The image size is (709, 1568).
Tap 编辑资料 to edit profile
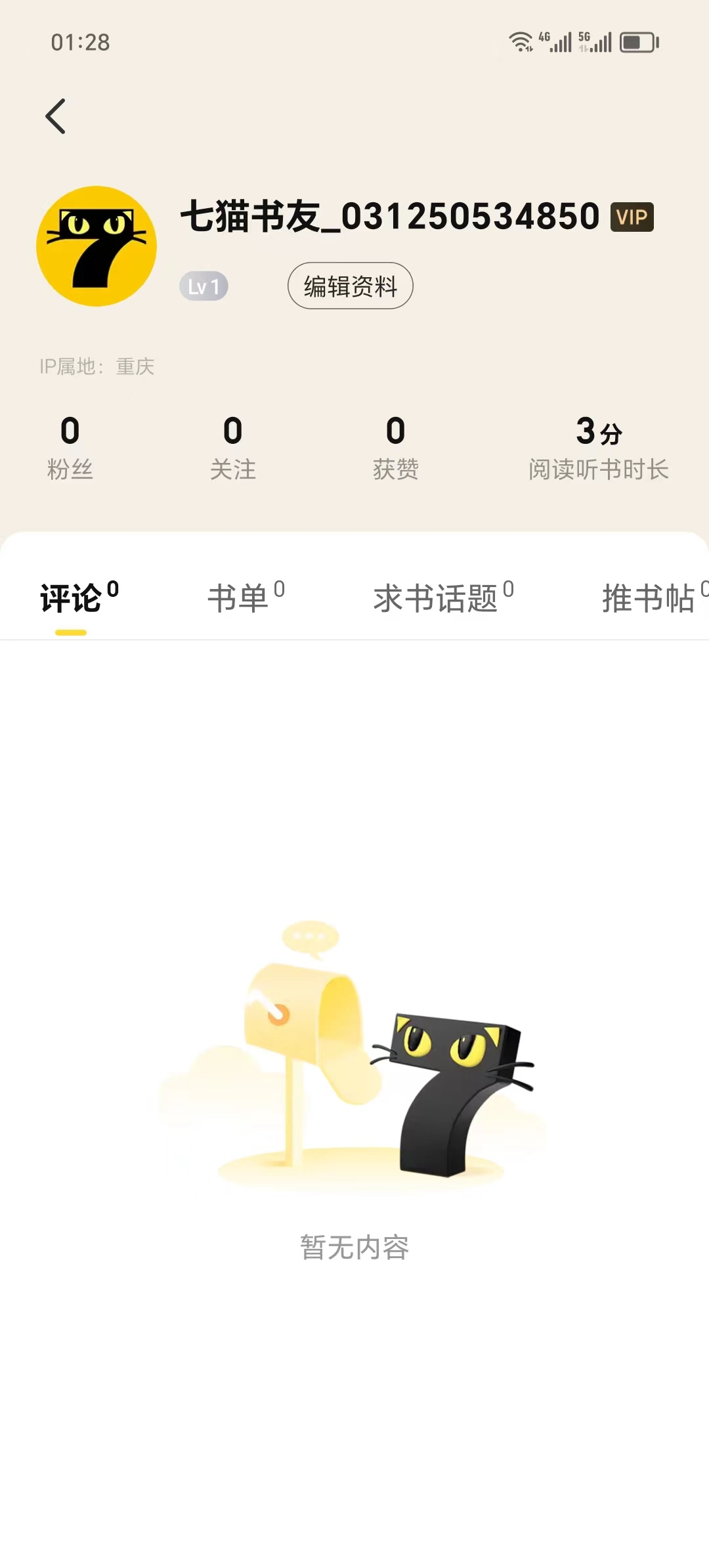point(350,286)
